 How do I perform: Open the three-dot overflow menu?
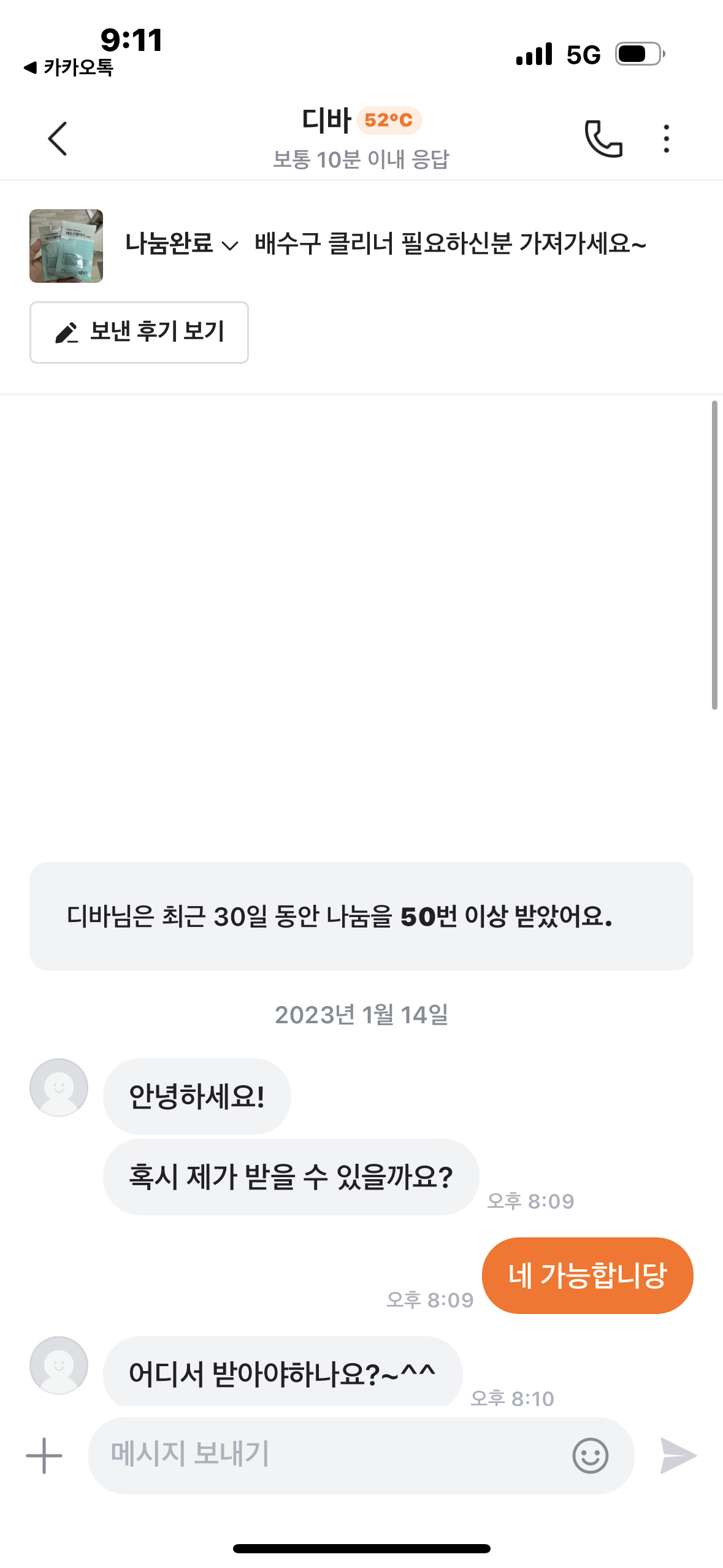[x=666, y=139]
